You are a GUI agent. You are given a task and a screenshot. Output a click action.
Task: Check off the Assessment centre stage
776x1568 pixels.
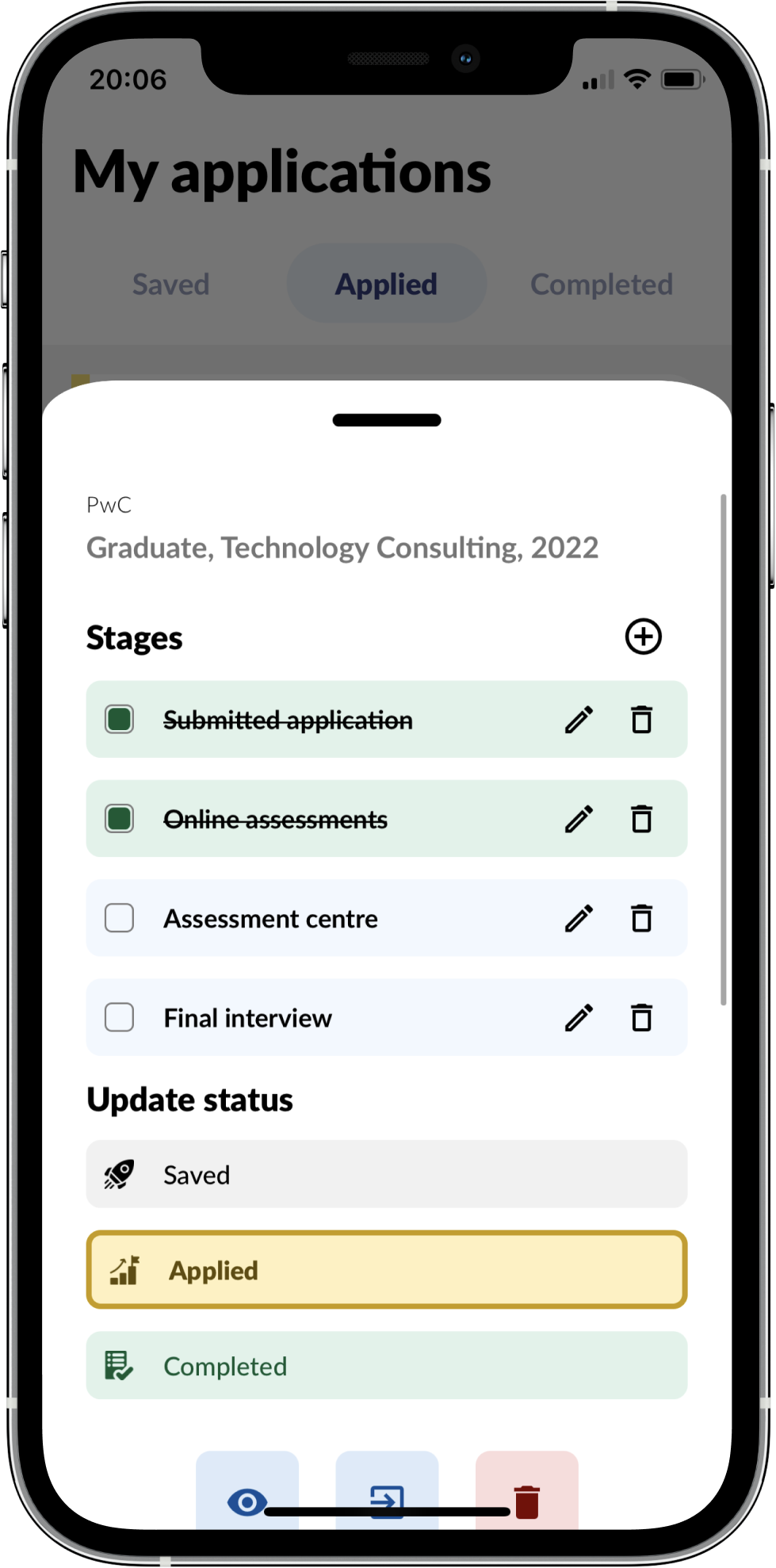pos(120,918)
